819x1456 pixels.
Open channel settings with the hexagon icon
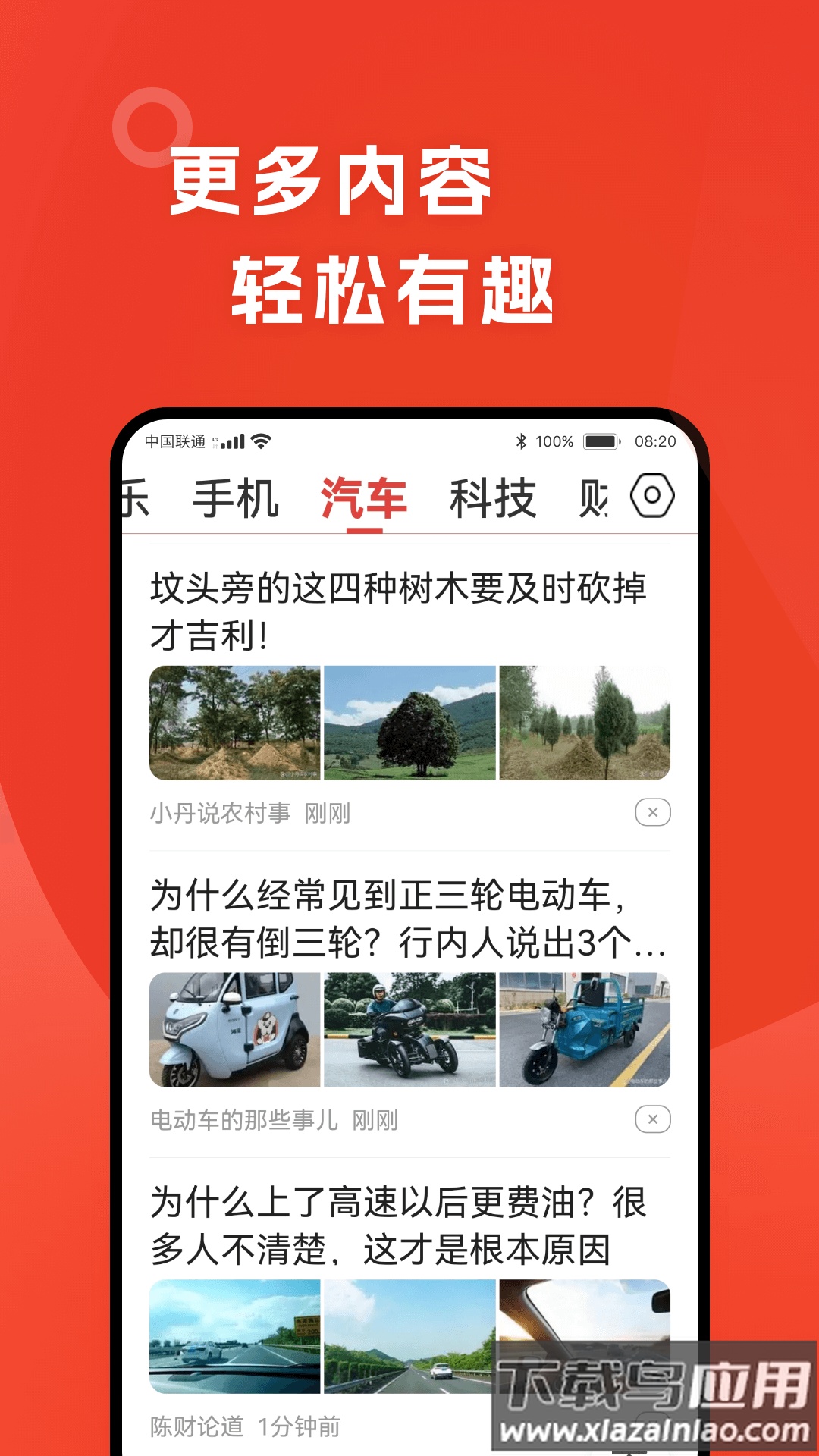click(653, 496)
